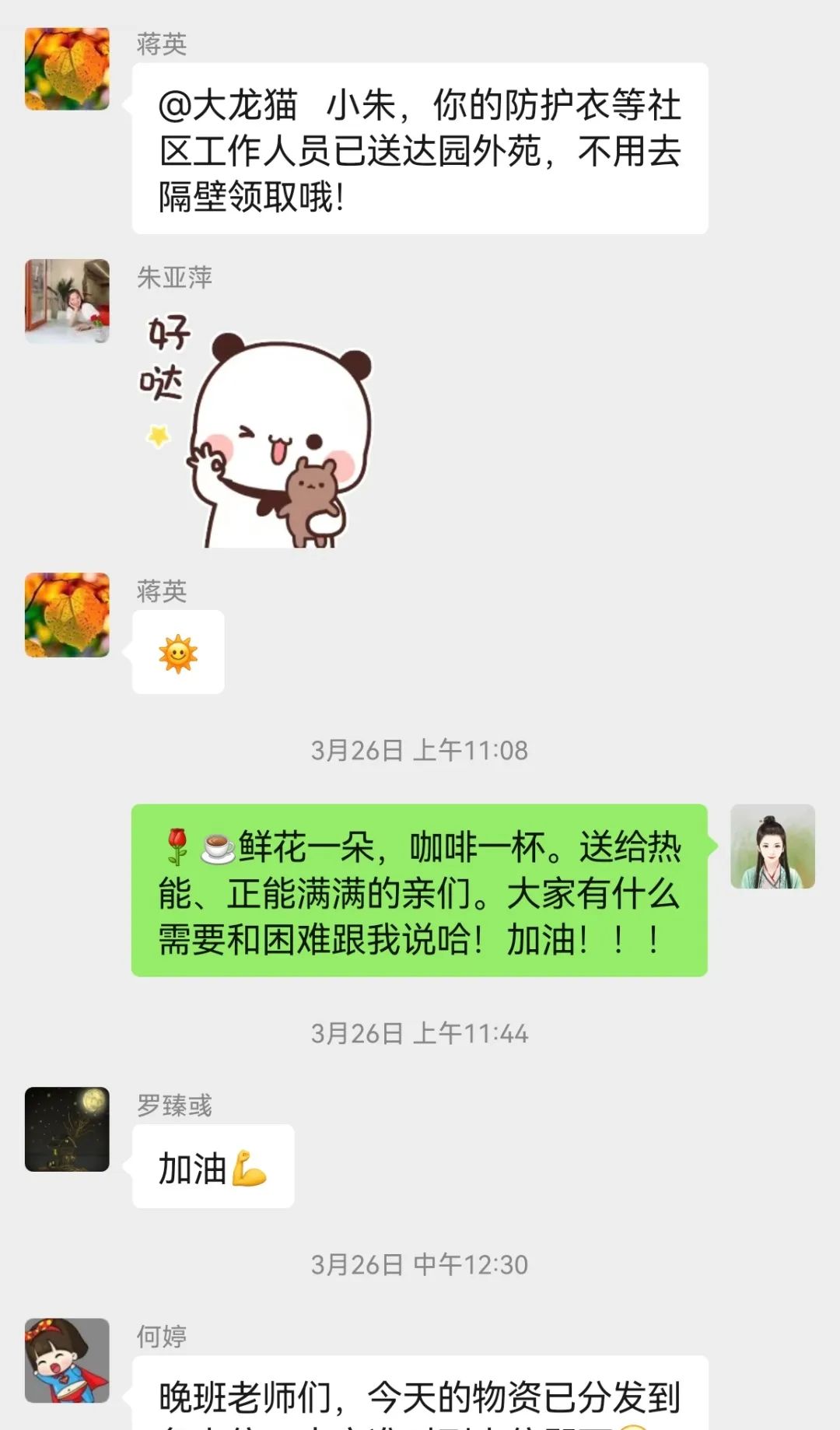Open 罗臻彧's profile avatar
Viewport: 840px width, 1430px height.
click(x=67, y=1129)
